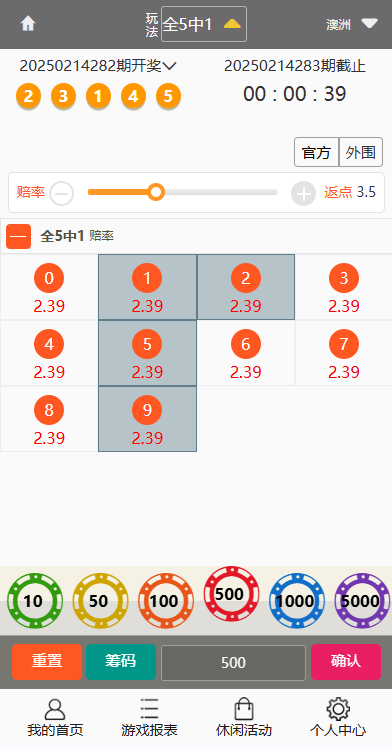
Task: Reset the bet with 重置
Action: pyautogui.click(x=47, y=662)
